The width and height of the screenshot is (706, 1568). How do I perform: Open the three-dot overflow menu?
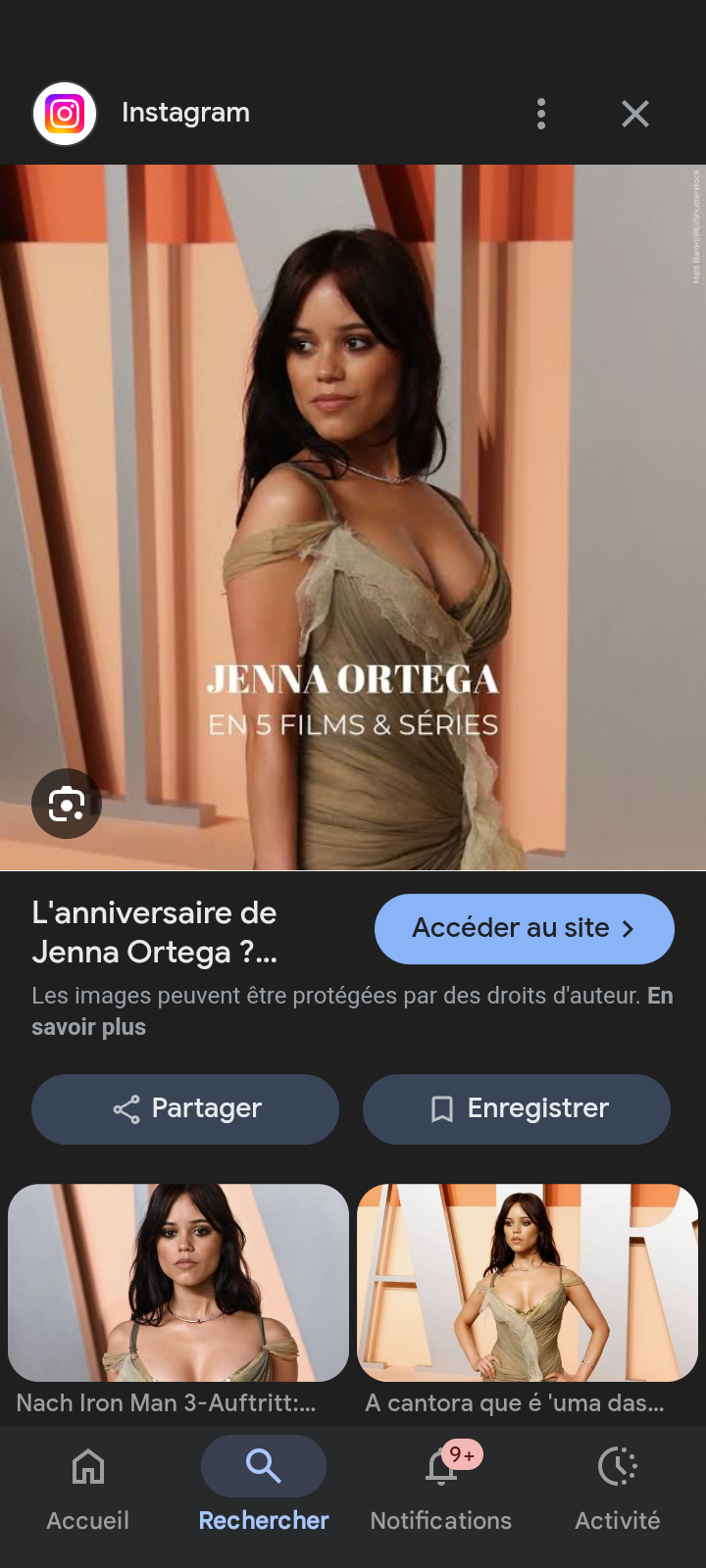[x=541, y=114]
